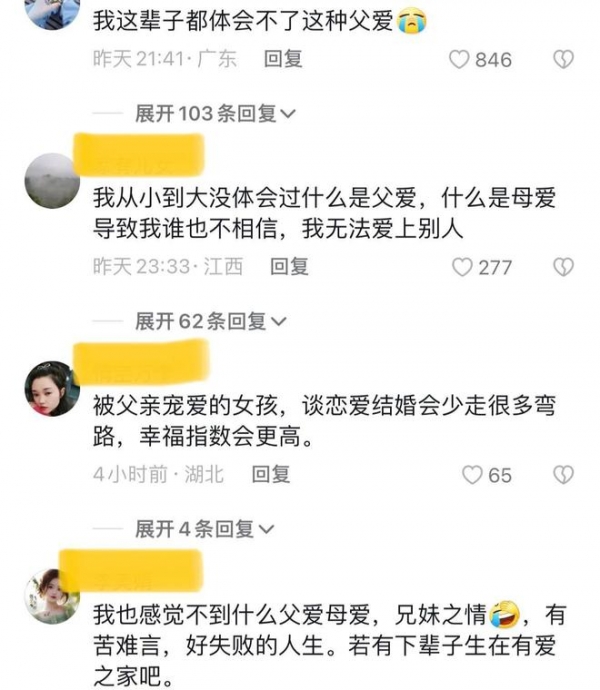Reply to the 湖北 comment
The height and width of the screenshot is (690, 600).
[x=270, y=474]
